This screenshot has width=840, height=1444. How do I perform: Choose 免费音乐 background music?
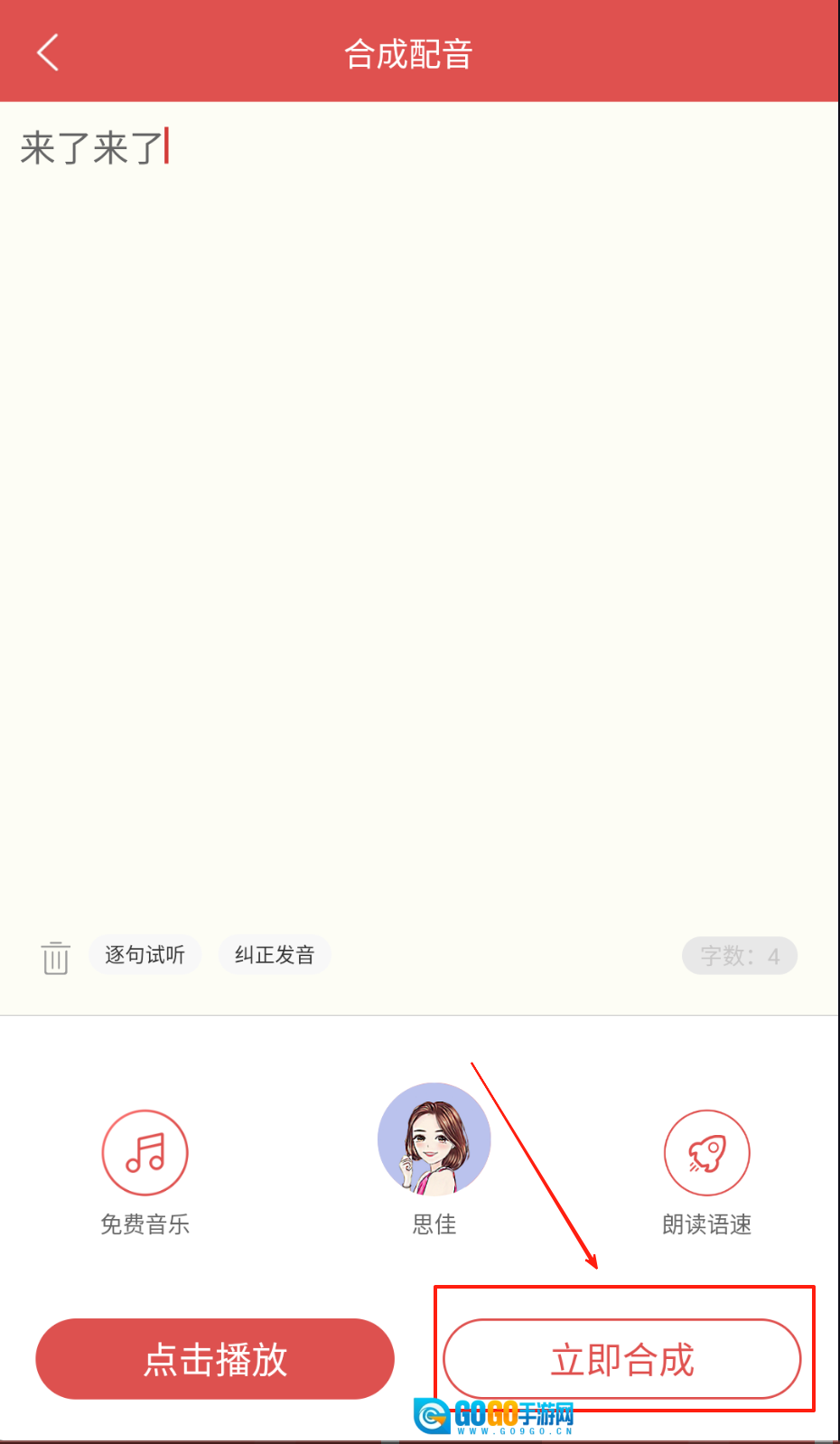[145, 1154]
